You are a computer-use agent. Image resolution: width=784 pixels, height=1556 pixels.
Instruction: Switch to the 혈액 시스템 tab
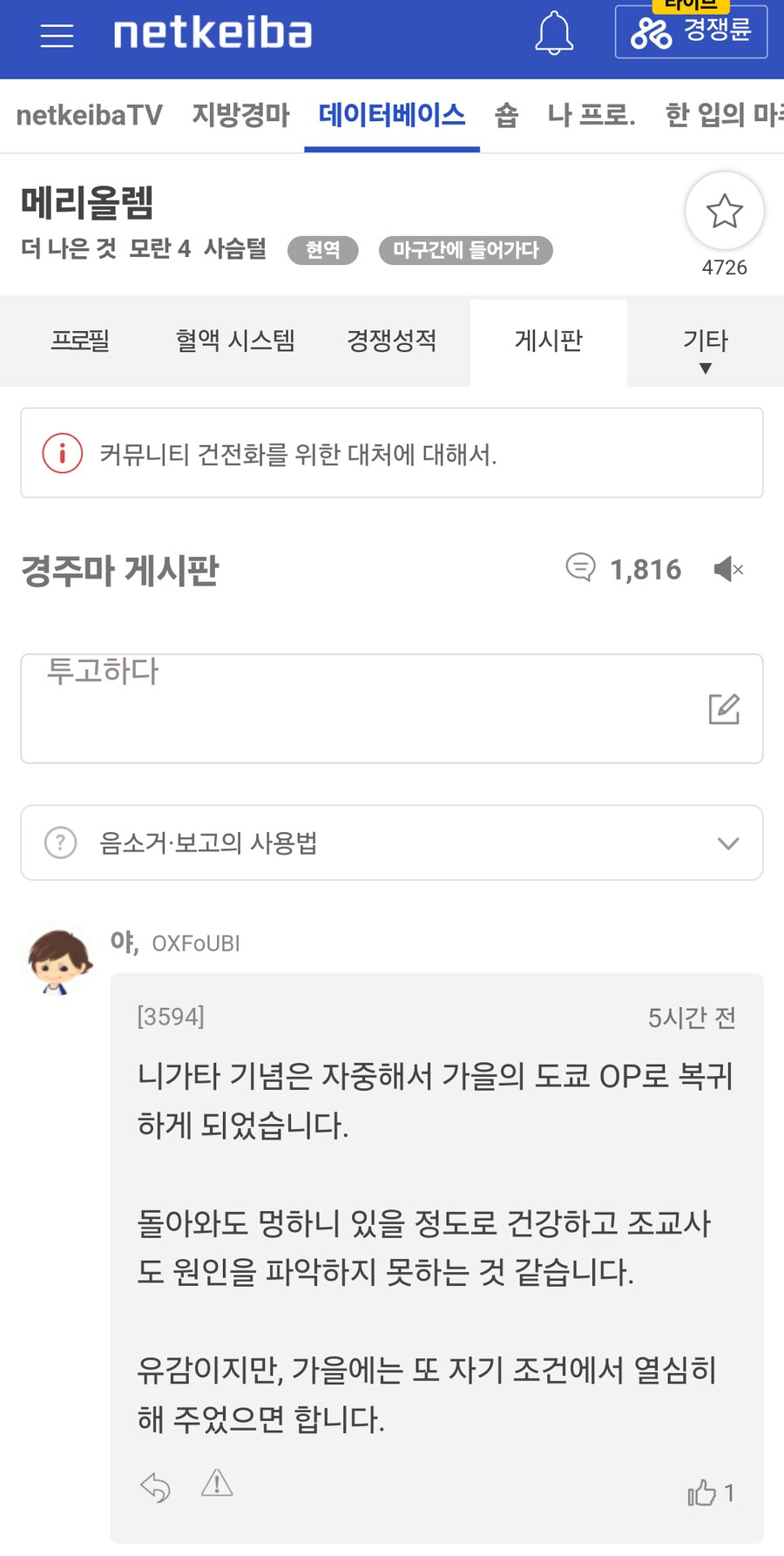click(x=233, y=342)
